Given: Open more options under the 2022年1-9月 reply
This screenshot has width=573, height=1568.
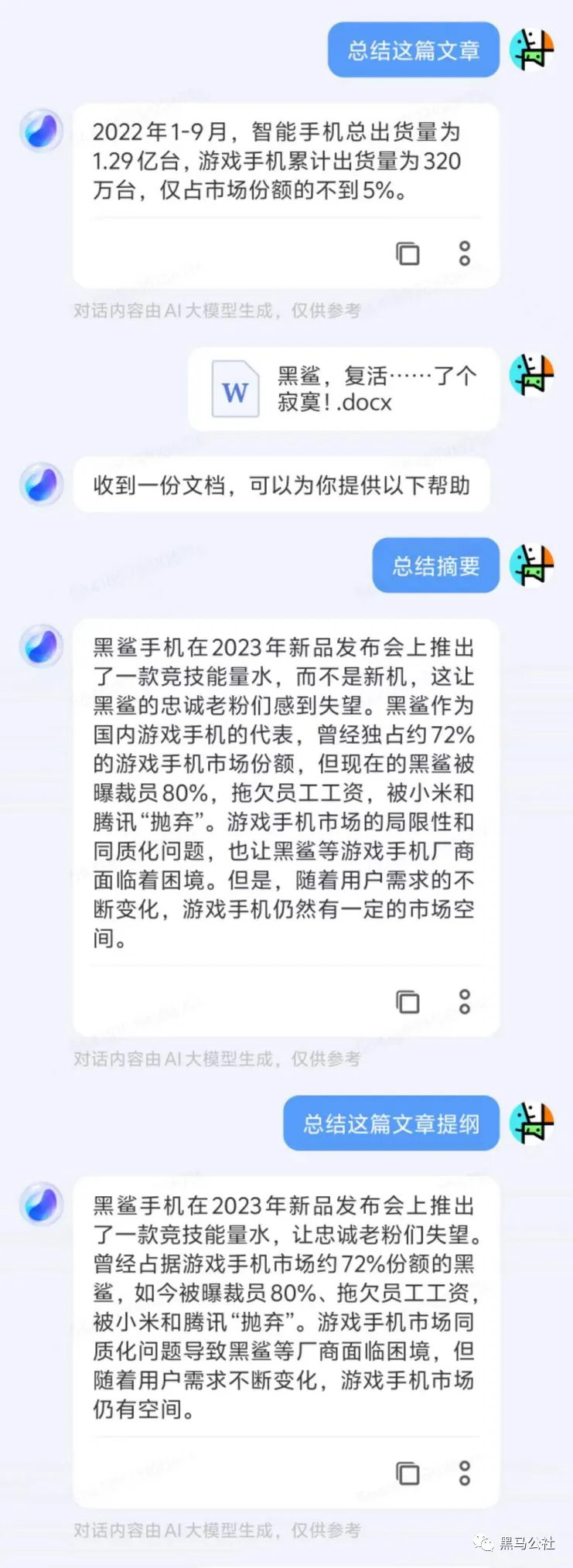Looking at the screenshot, I should pos(464,253).
